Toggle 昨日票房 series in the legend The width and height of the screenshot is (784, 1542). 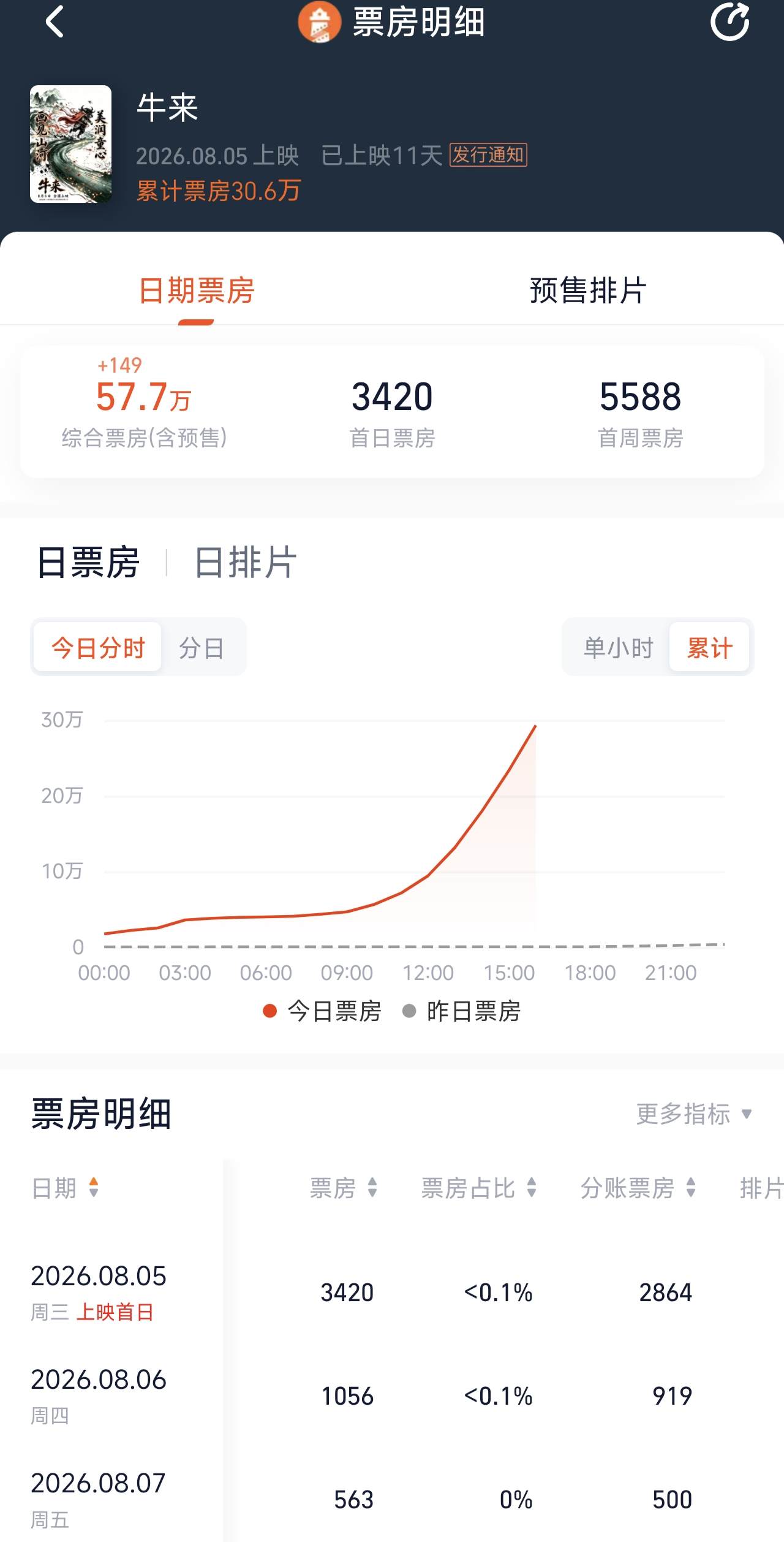click(461, 1011)
